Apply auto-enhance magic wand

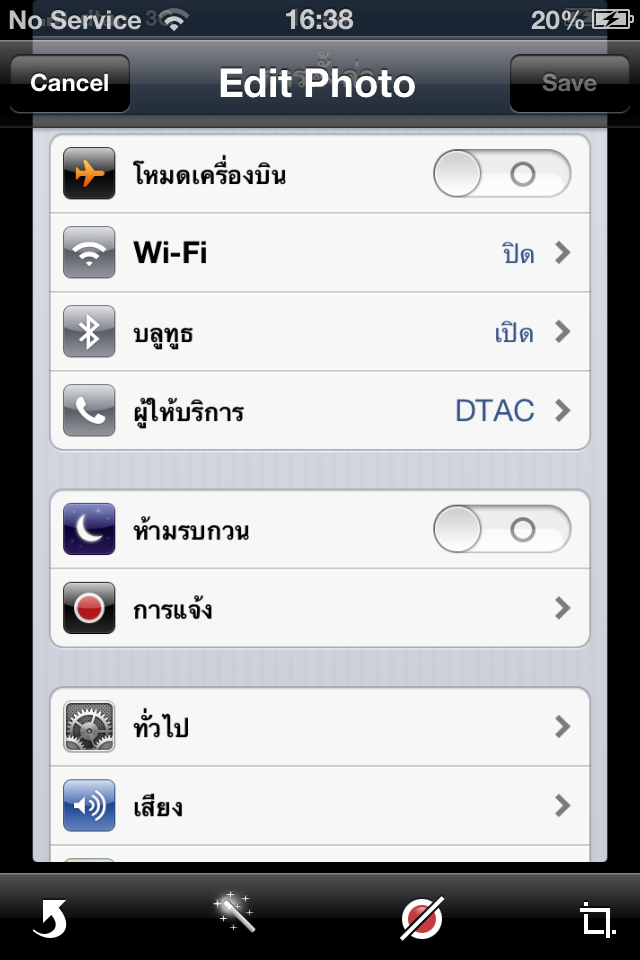(x=235, y=912)
